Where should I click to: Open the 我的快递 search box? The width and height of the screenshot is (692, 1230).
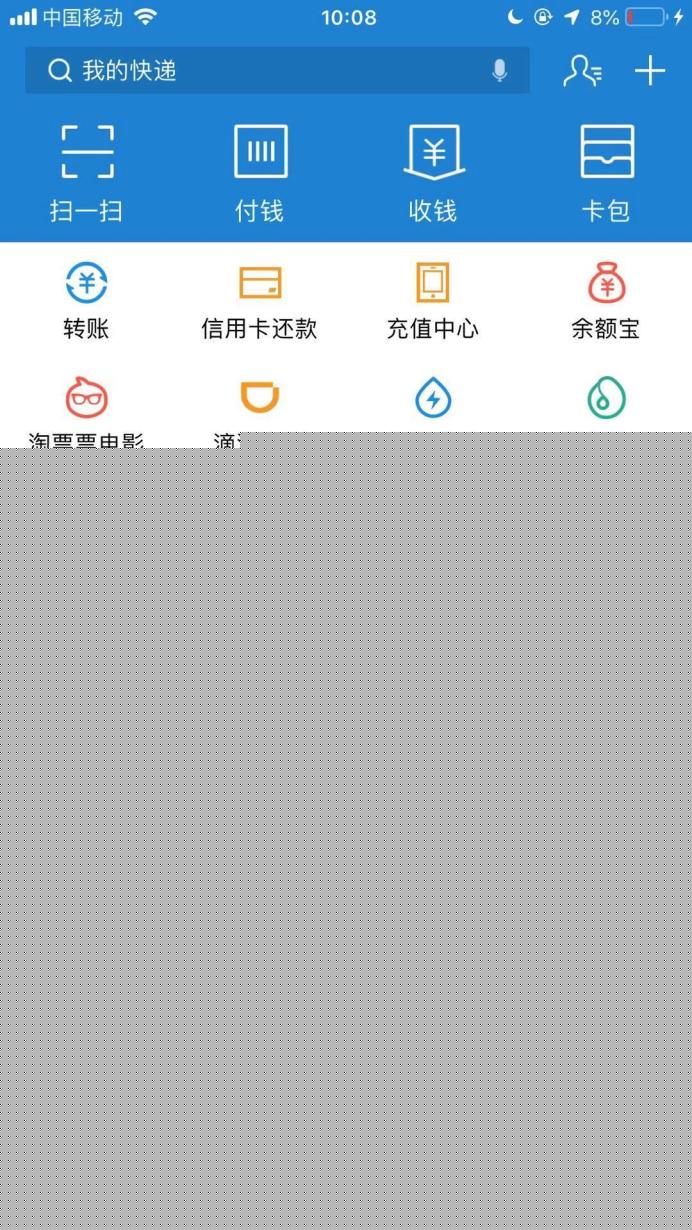[x=277, y=71]
